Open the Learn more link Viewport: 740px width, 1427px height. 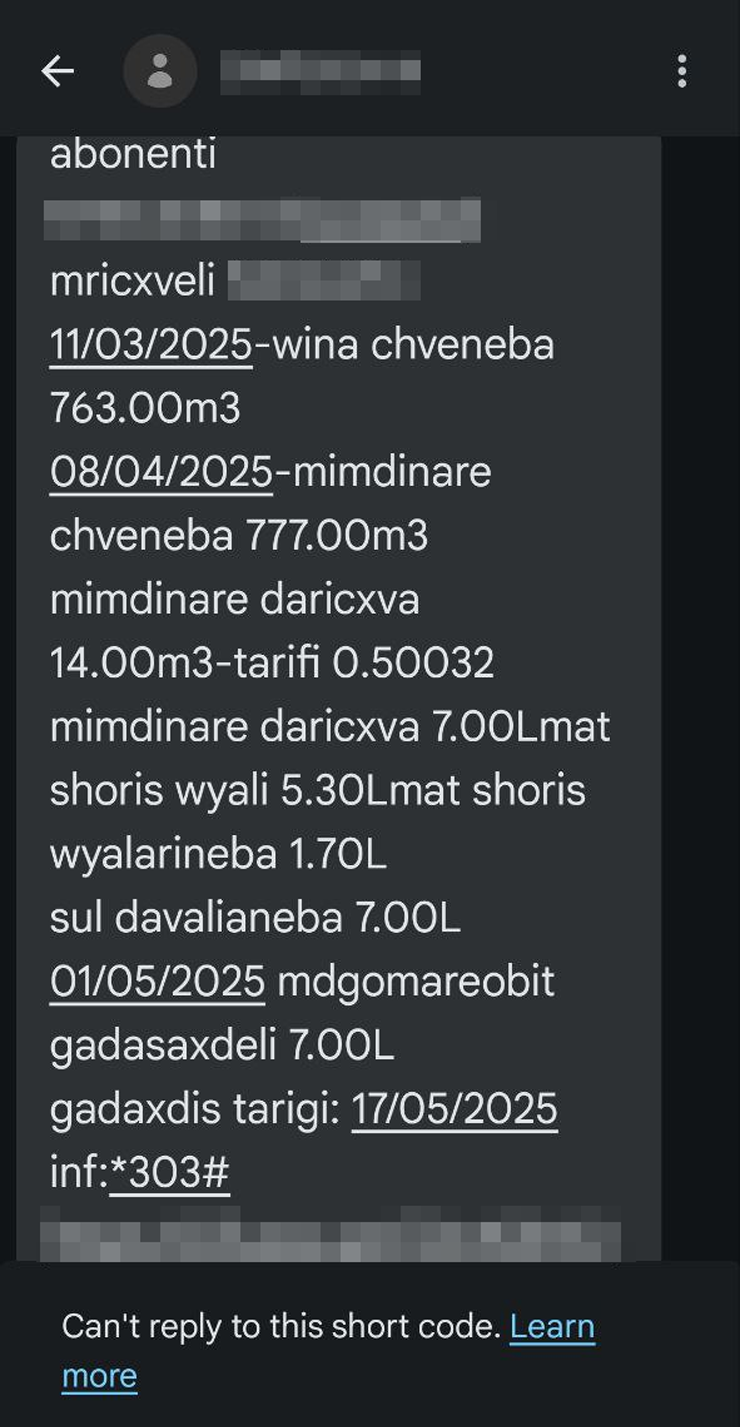tap(328, 1351)
